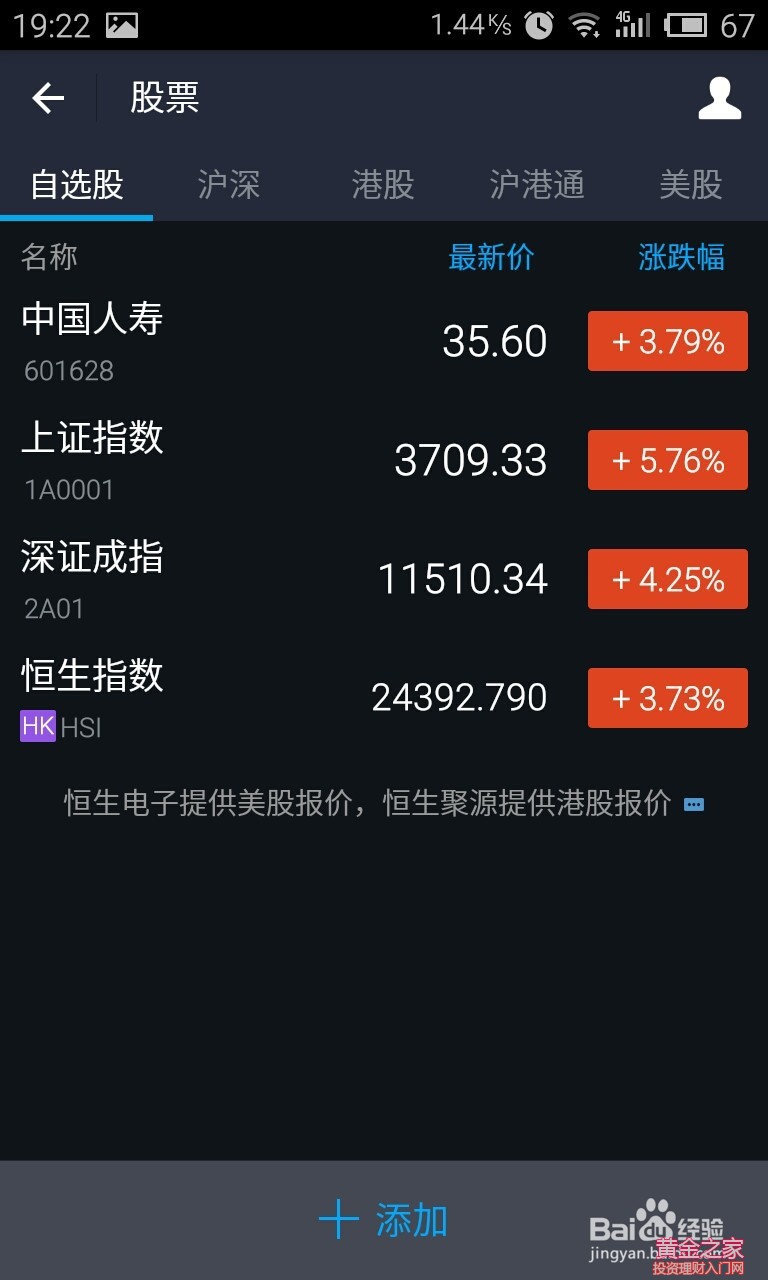
Task: Go back using the arrow icon
Action: pyautogui.click(x=48, y=98)
